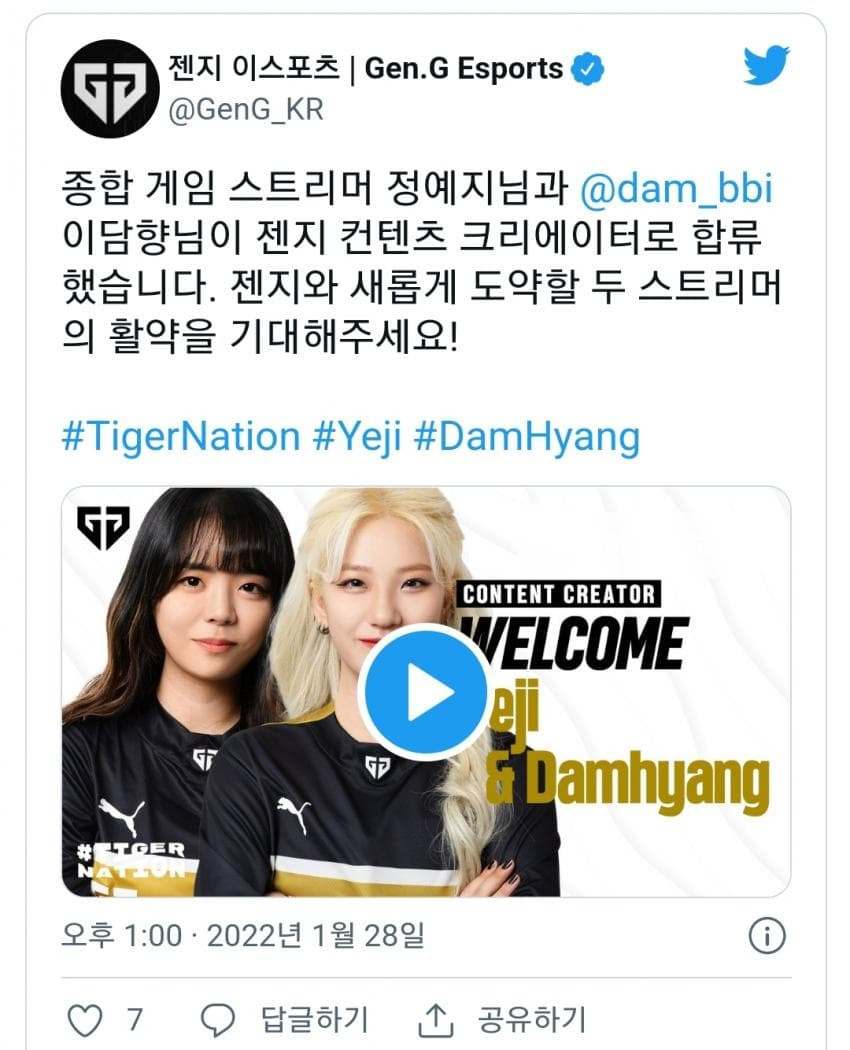Open the #DamHyang hashtag
This screenshot has height=1050, width=850.
click(526, 437)
